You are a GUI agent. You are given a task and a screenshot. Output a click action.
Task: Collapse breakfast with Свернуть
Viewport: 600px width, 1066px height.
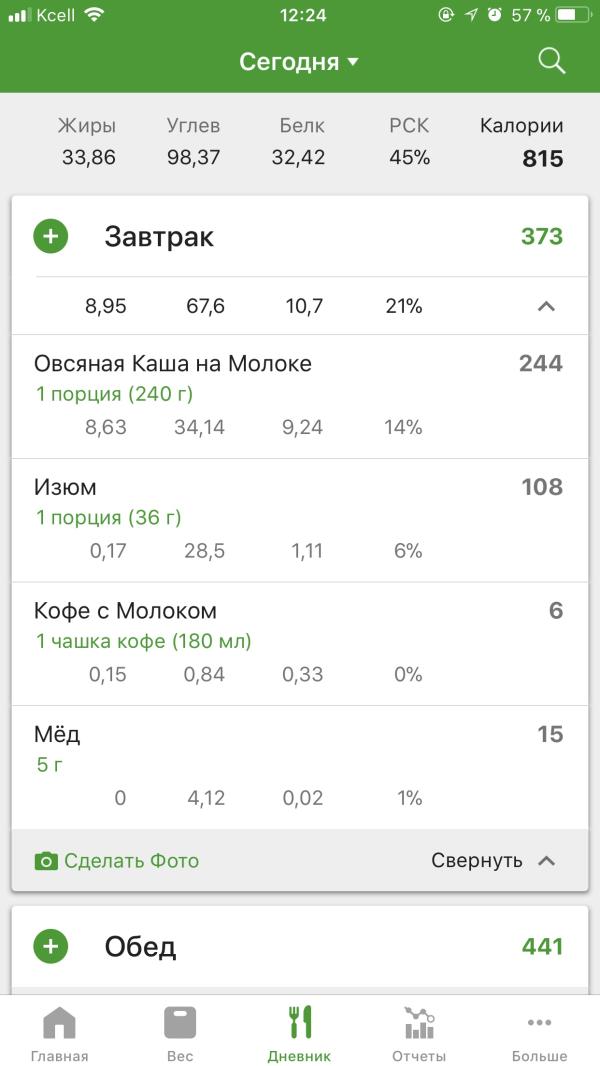(x=493, y=861)
